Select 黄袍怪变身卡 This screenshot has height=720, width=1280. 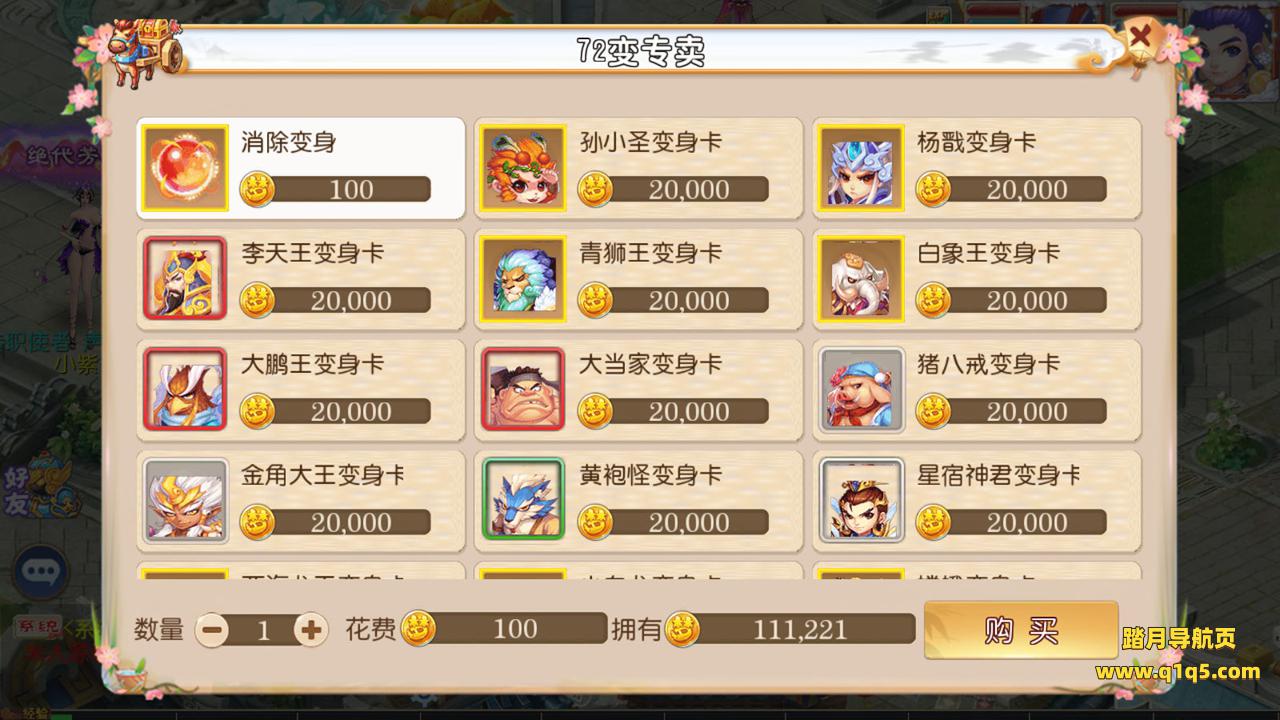pos(638,501)
